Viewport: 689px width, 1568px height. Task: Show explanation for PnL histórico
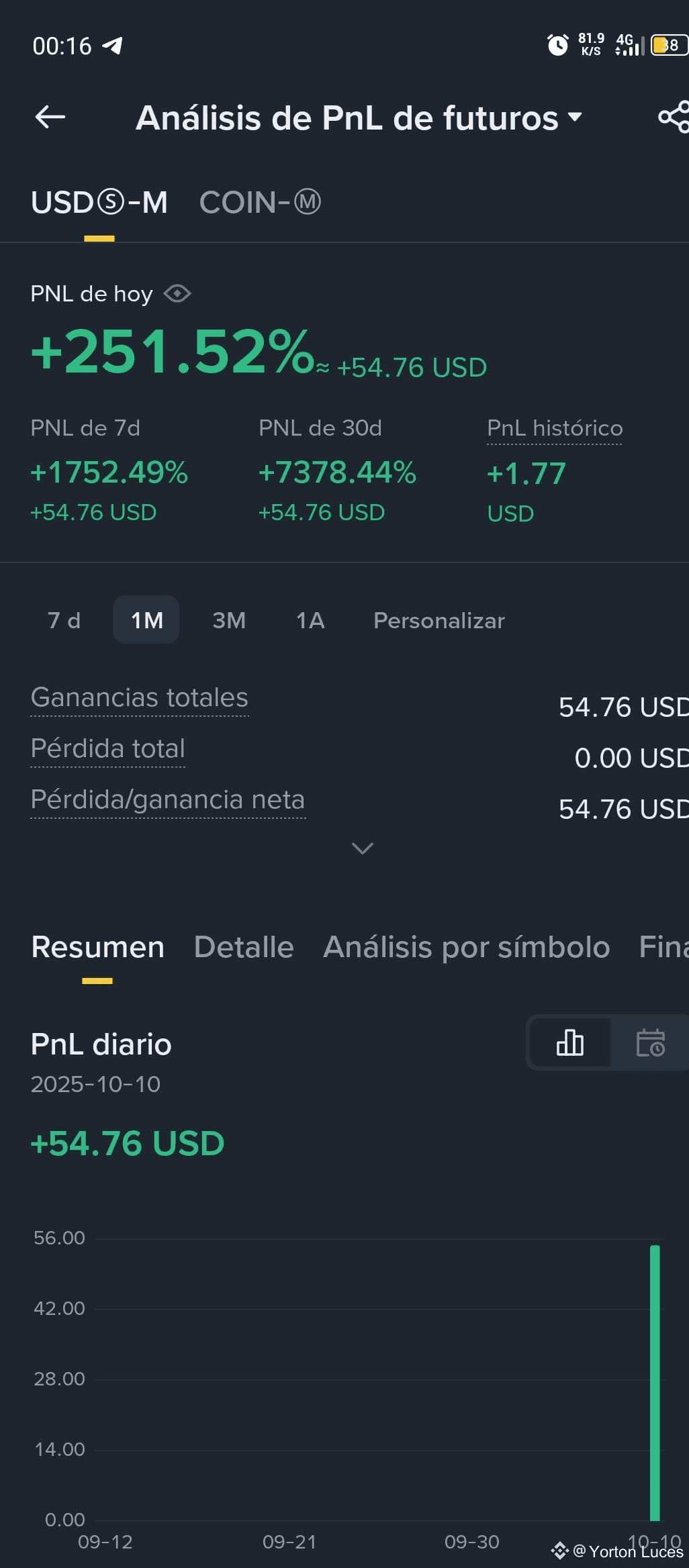click(555, 428)
